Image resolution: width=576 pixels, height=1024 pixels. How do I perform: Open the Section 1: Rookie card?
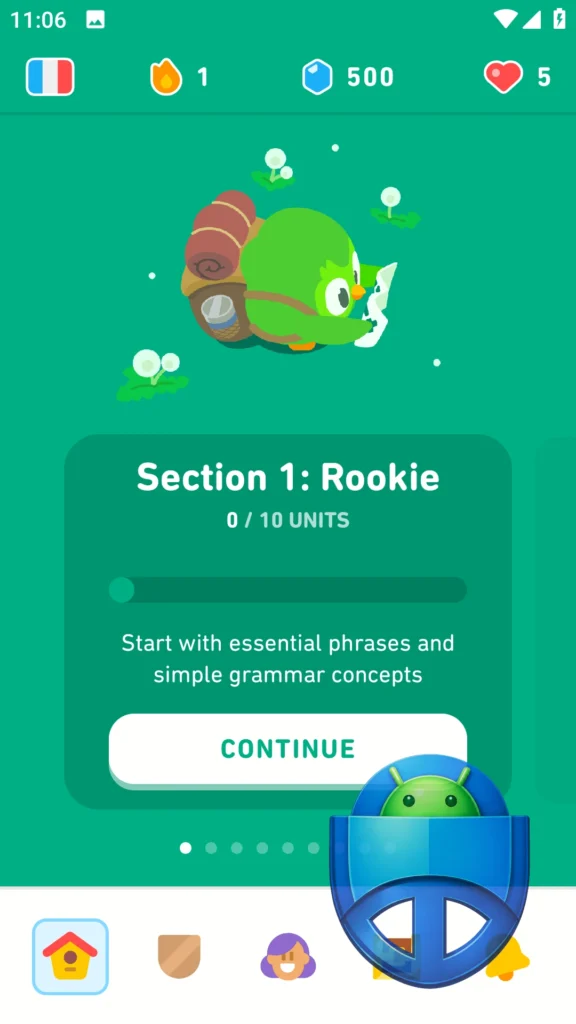(288, 622)
